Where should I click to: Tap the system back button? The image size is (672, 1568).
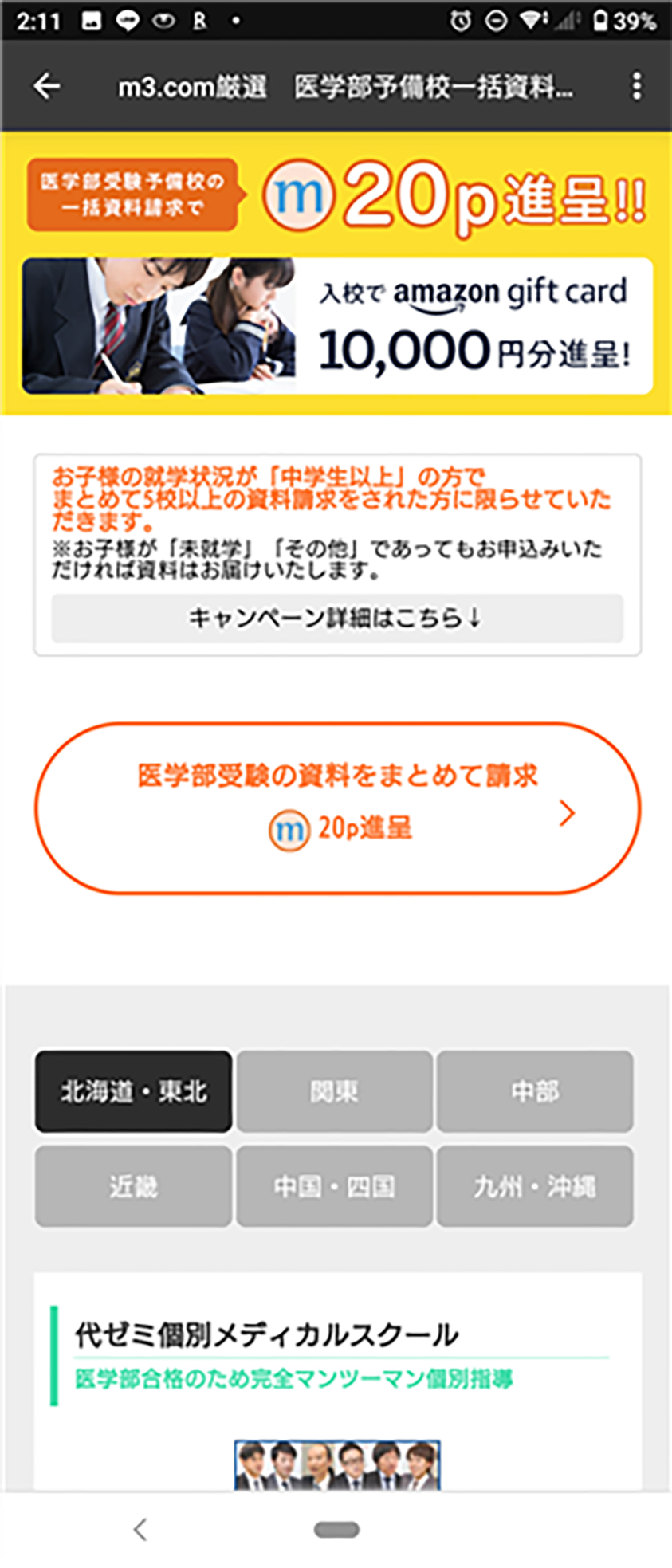tap(140, 1529)
